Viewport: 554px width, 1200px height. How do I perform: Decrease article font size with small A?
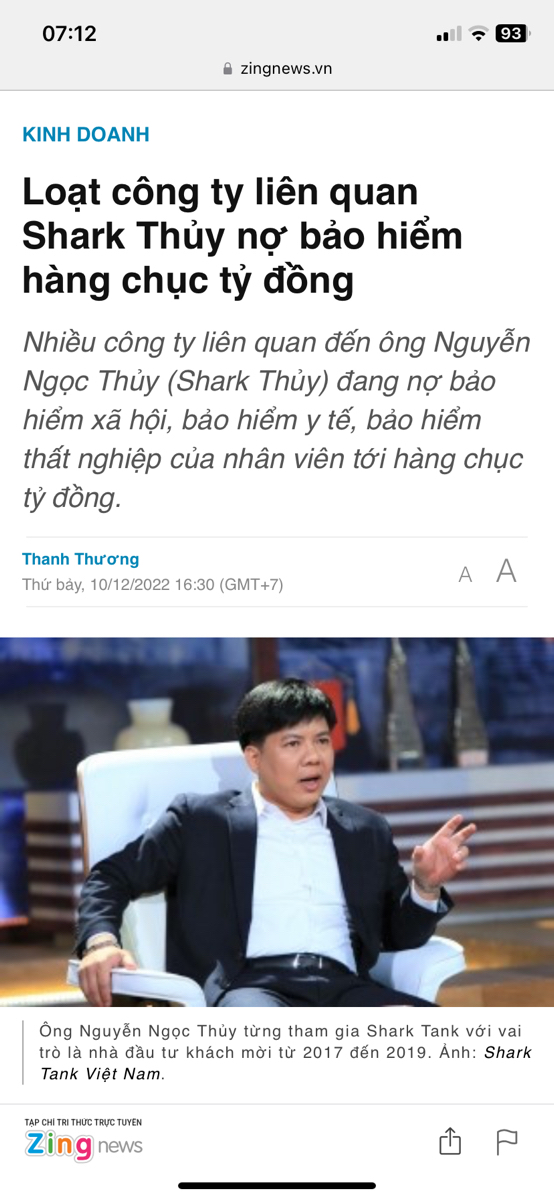465,574
